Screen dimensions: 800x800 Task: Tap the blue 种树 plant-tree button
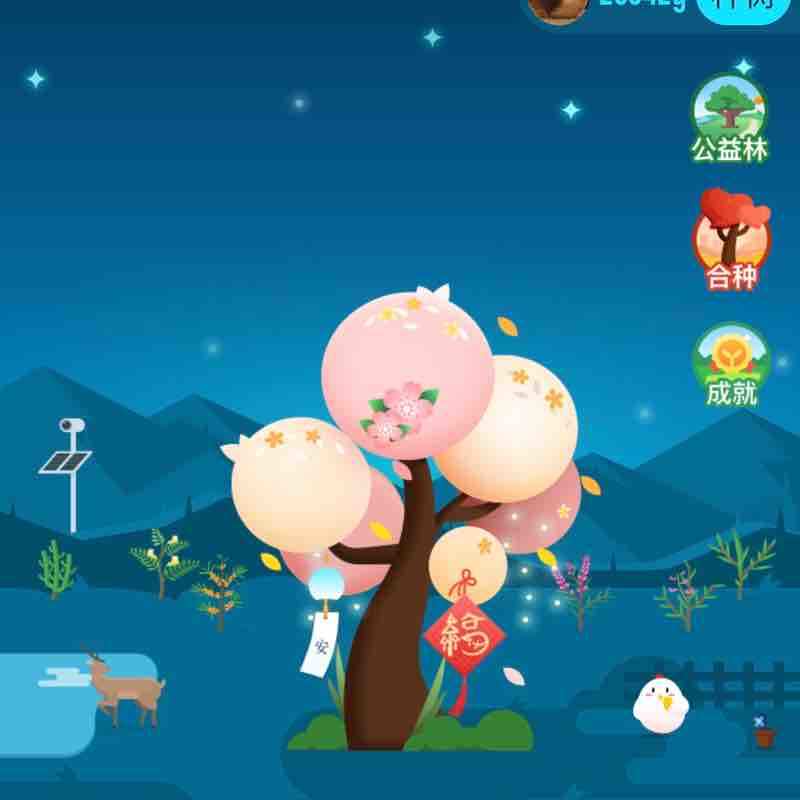tap(736, 6)
